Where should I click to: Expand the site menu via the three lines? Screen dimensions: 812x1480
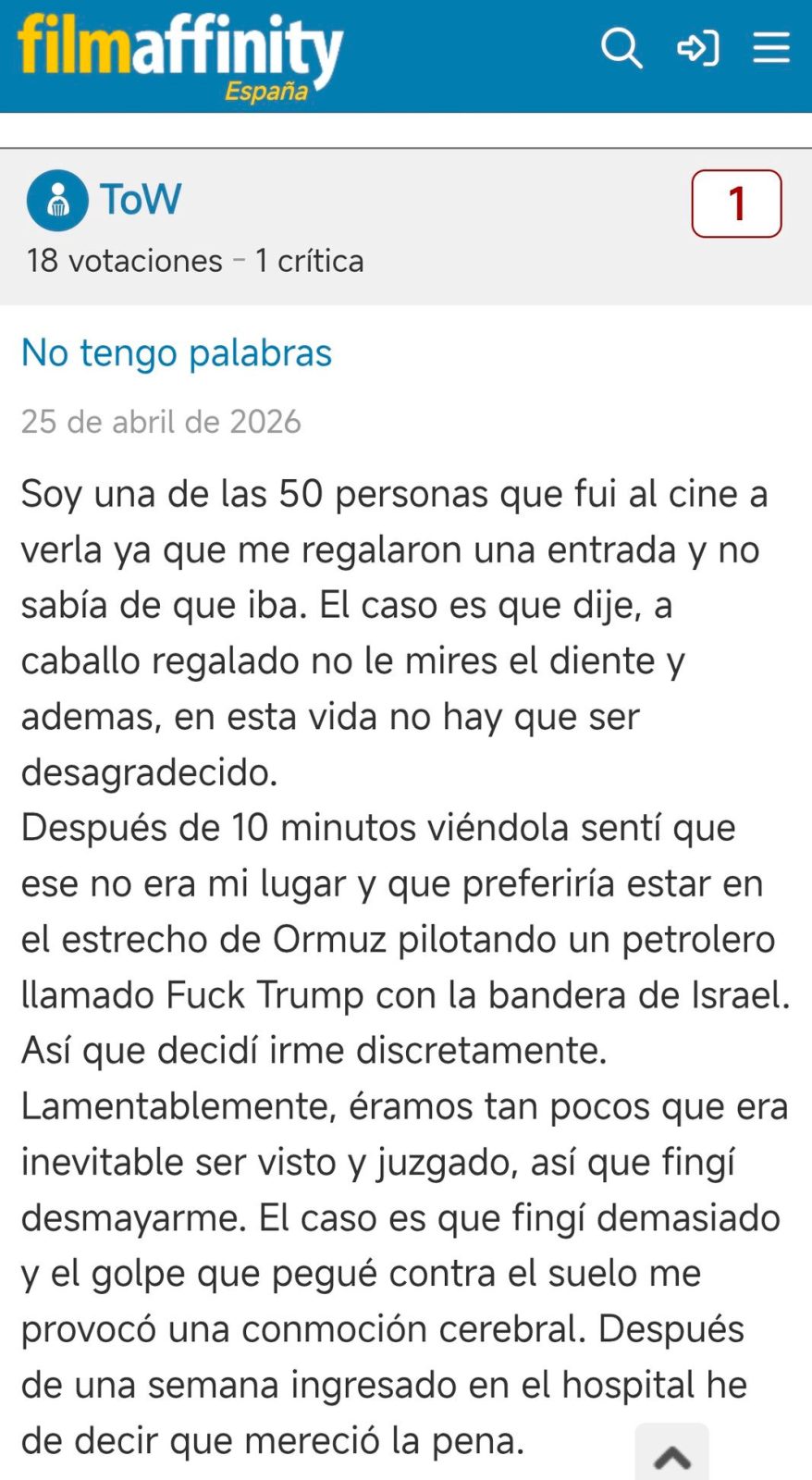click(770, 49)
